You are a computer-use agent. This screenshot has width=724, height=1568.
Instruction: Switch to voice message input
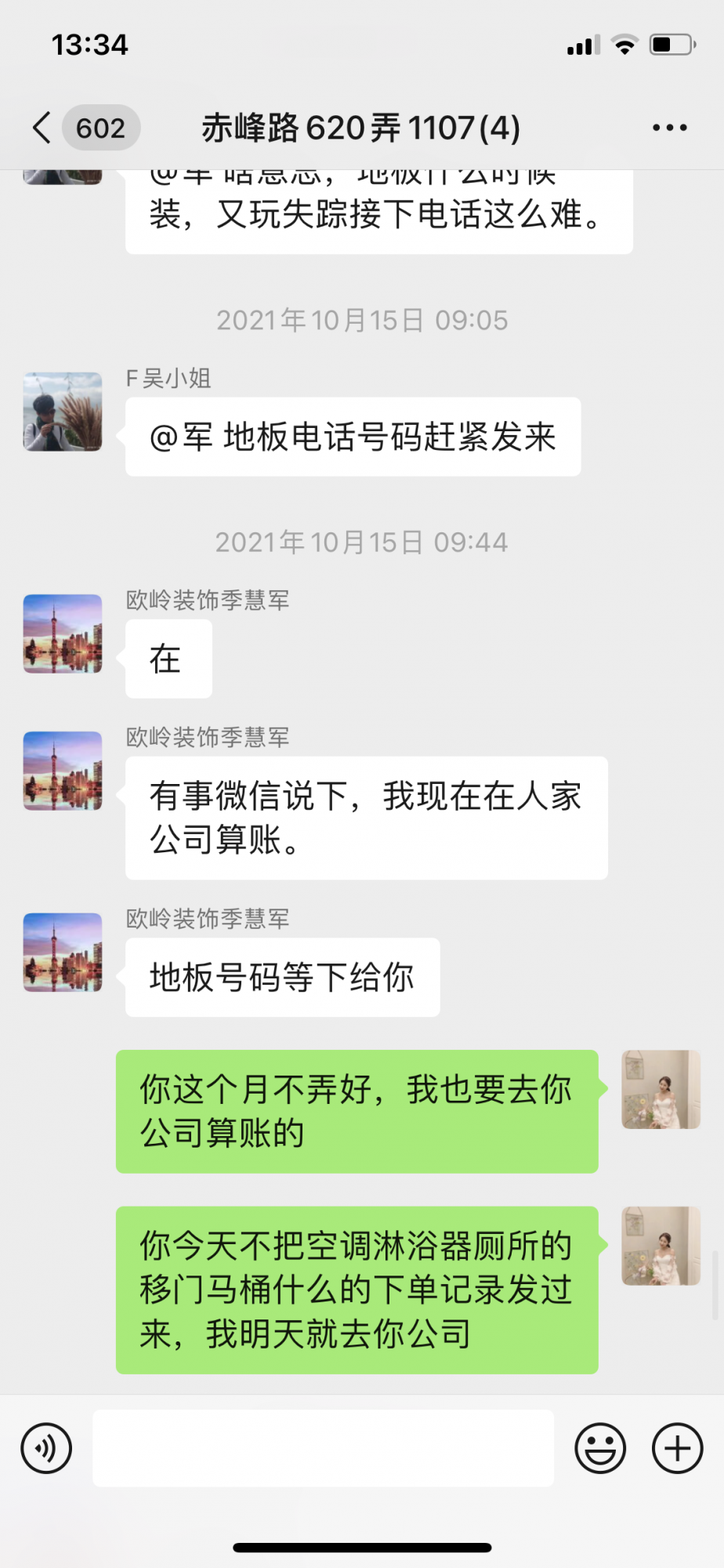tap(47, 1448)
